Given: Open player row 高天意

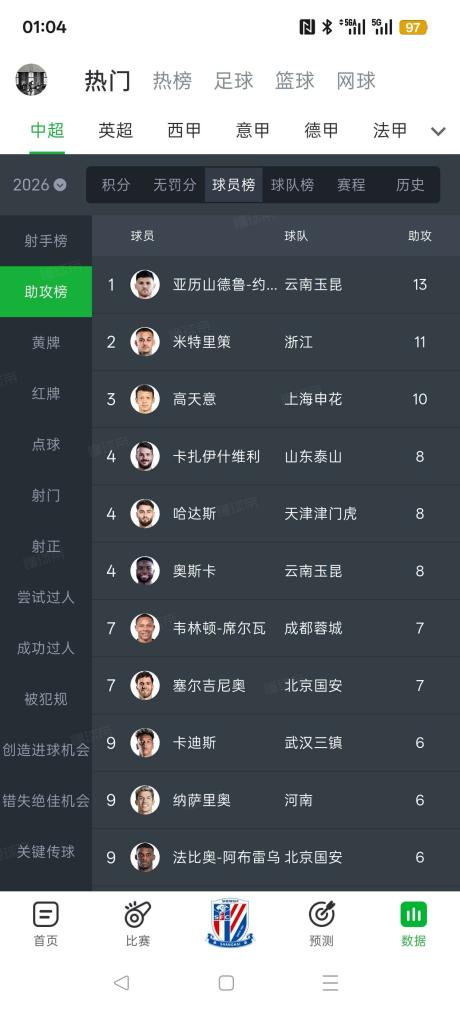Looking at the screenshot, I should coord(276,399).
